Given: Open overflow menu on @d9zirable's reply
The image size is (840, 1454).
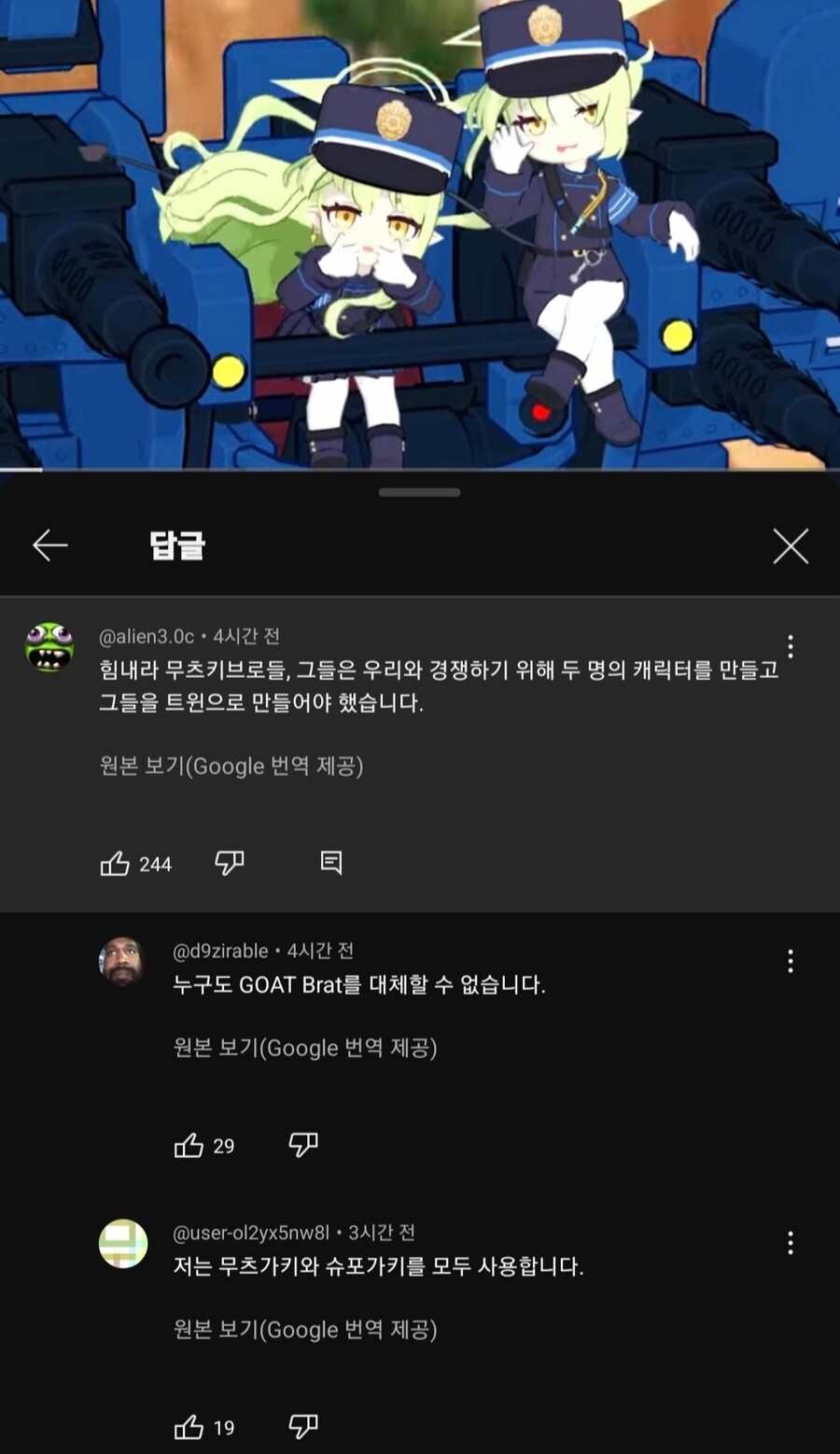Looking at the screenshot, I should point(790,962).
